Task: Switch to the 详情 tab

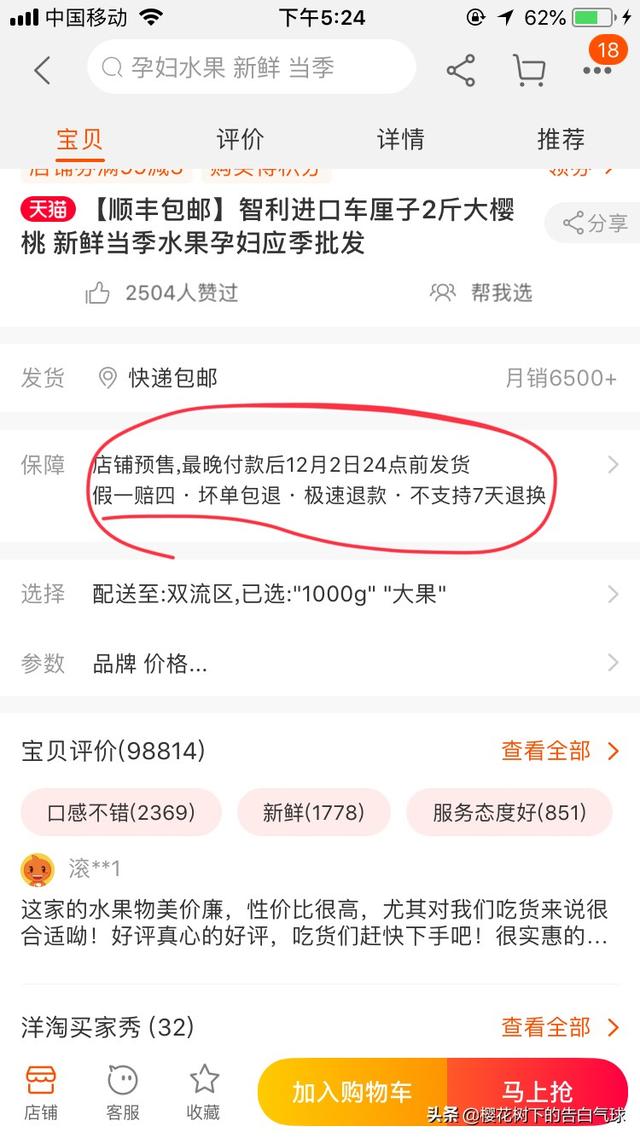Action: 400,139
